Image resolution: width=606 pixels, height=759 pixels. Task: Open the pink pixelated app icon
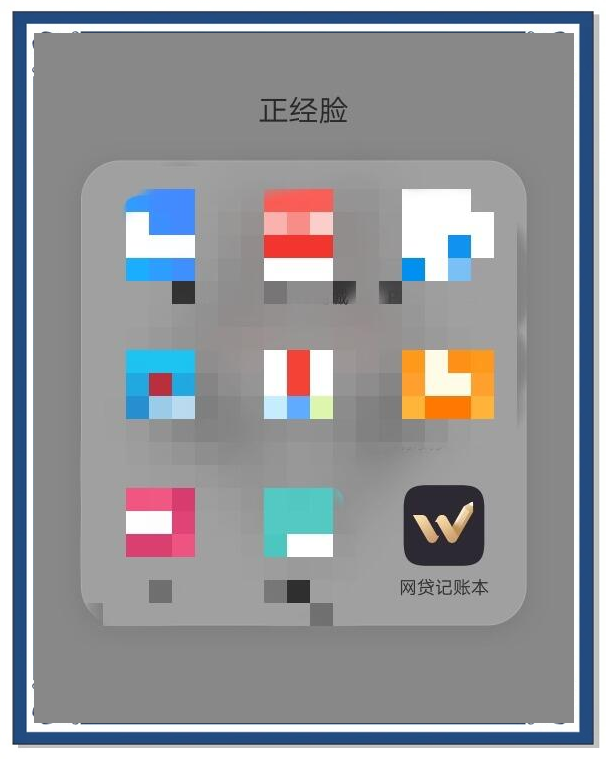(x=160, y=522)
